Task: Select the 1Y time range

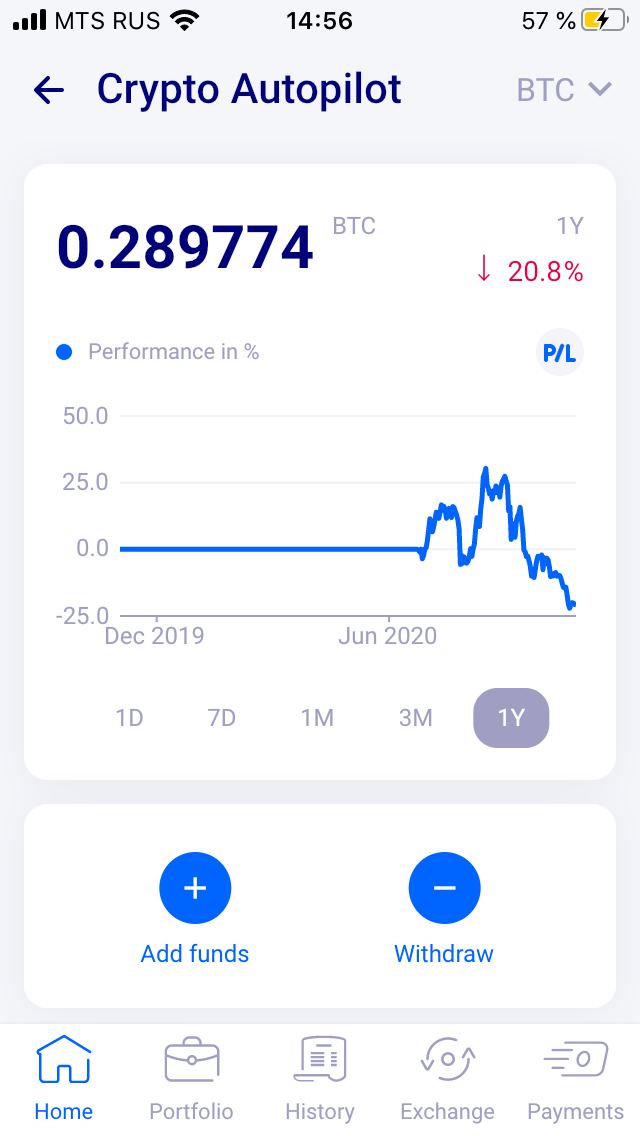Action: coord(511,718)
